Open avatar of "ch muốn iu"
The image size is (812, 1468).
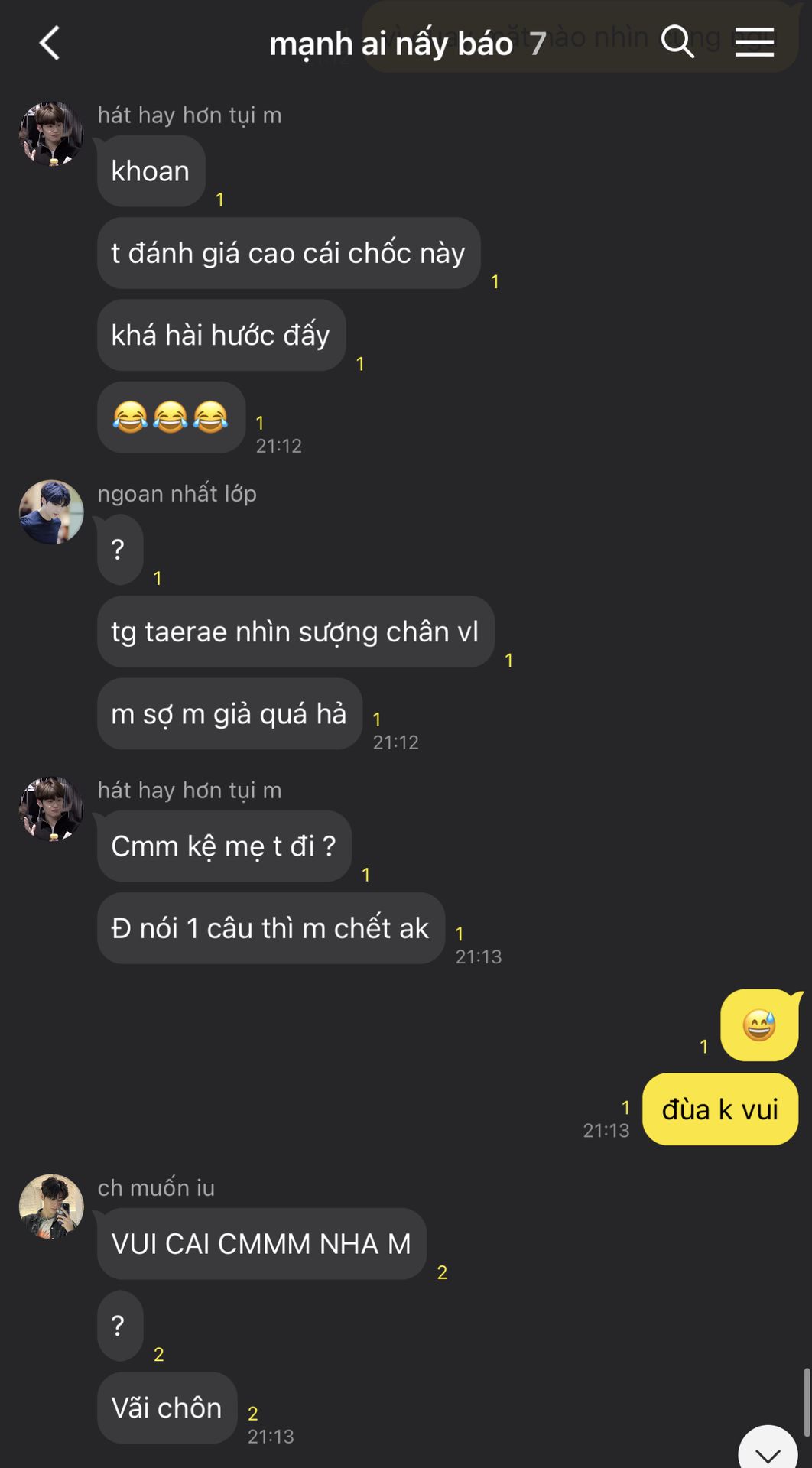click(51, 1206)
